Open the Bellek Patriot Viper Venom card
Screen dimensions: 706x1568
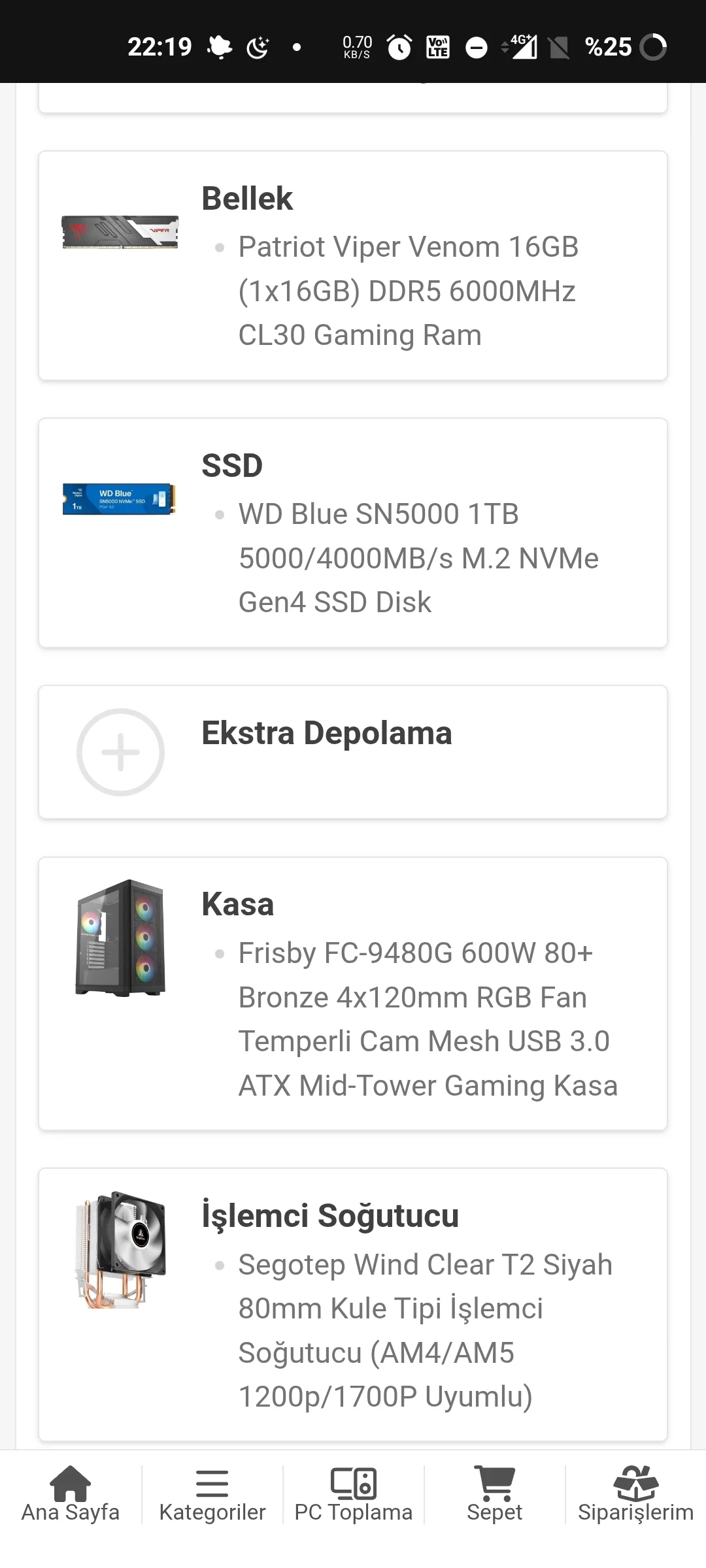(353, 266)
